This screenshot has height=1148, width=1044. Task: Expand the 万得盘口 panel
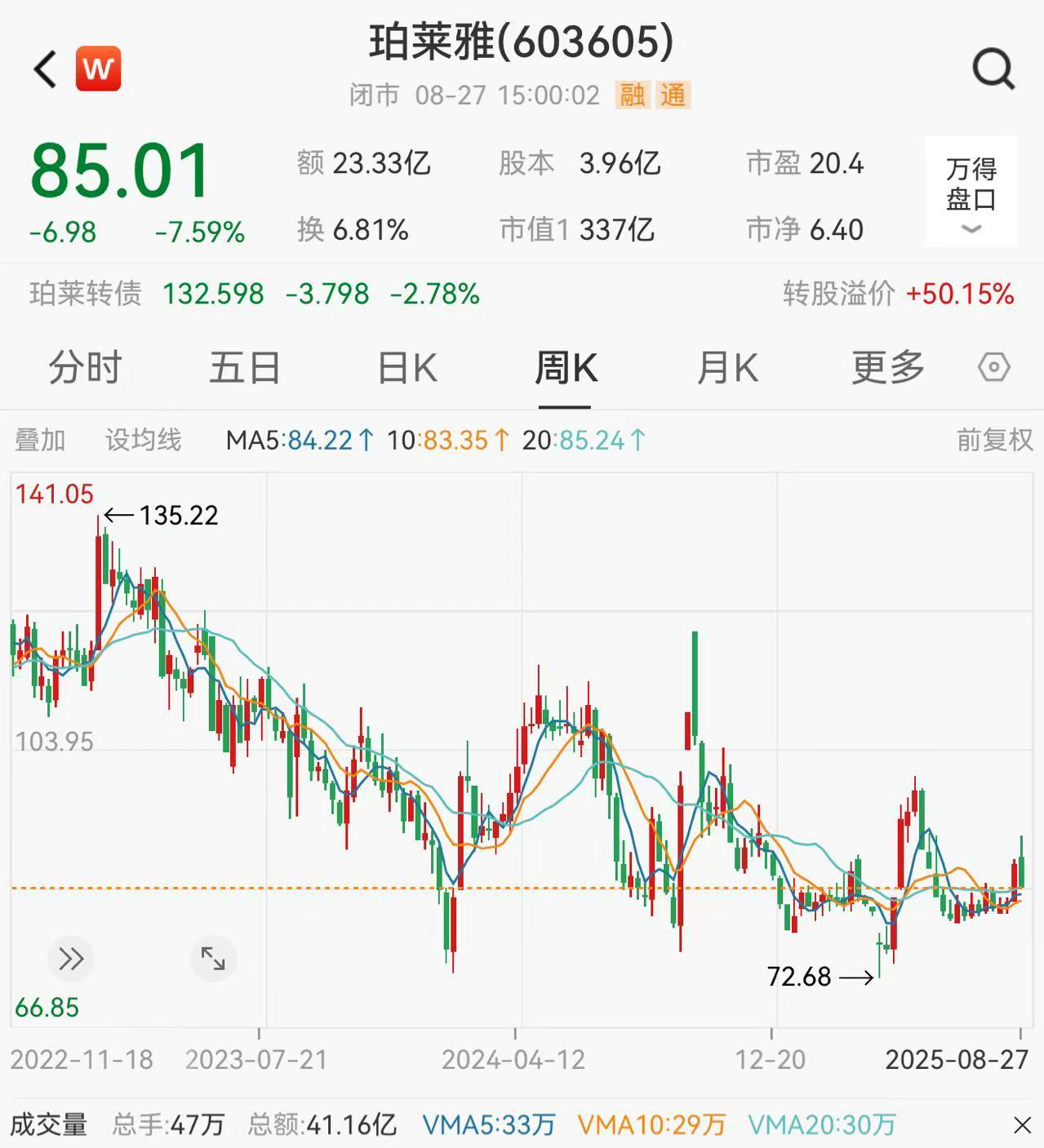[971, 191]
